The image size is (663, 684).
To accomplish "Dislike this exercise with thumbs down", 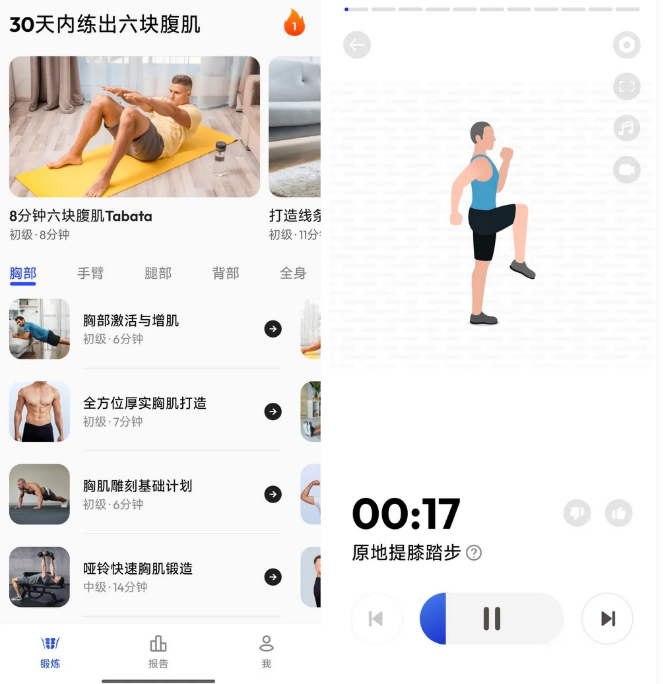I will point(577,513).
